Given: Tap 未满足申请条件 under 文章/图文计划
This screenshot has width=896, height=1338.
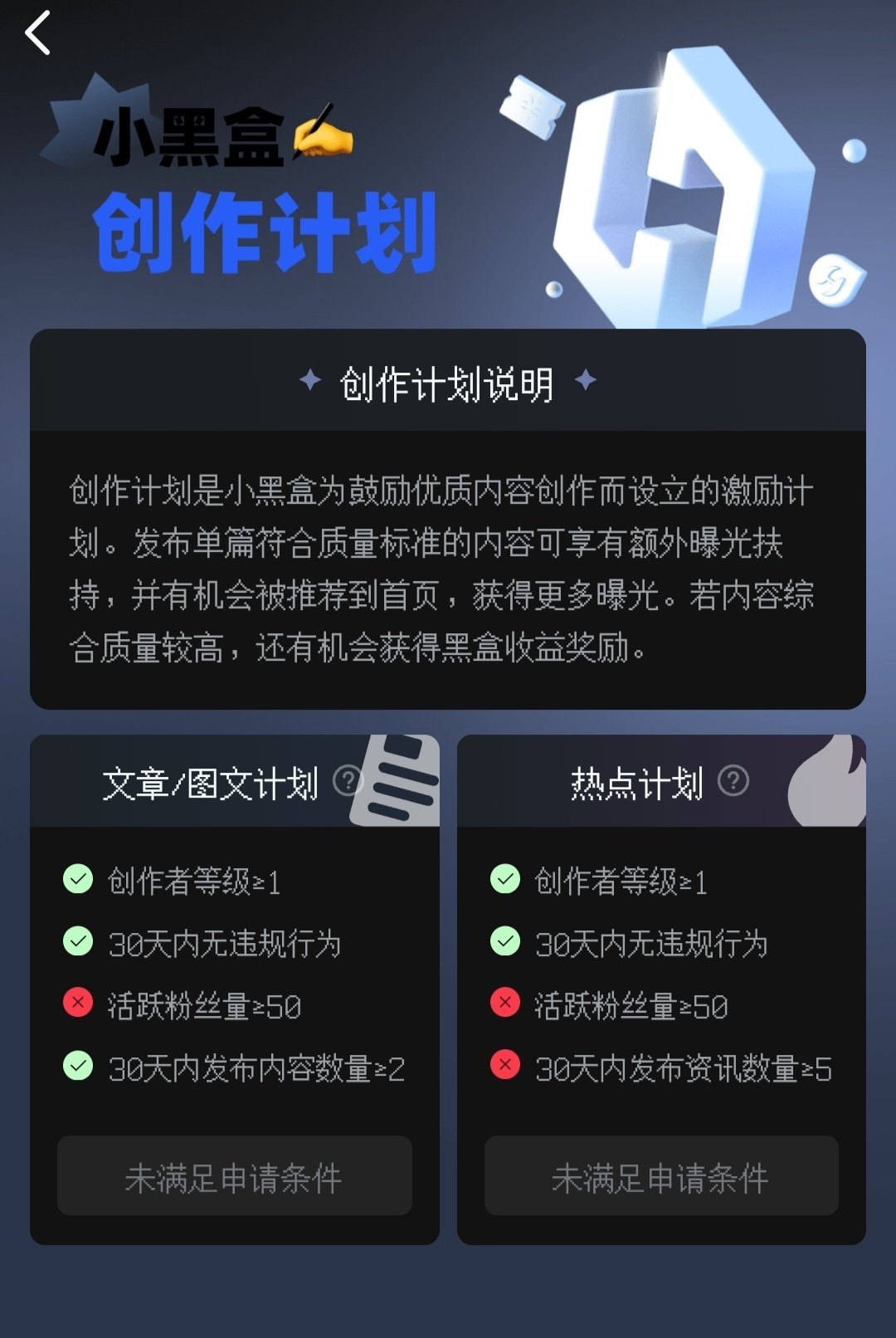Looking at the screenshot, I should tap(234, 1177).
